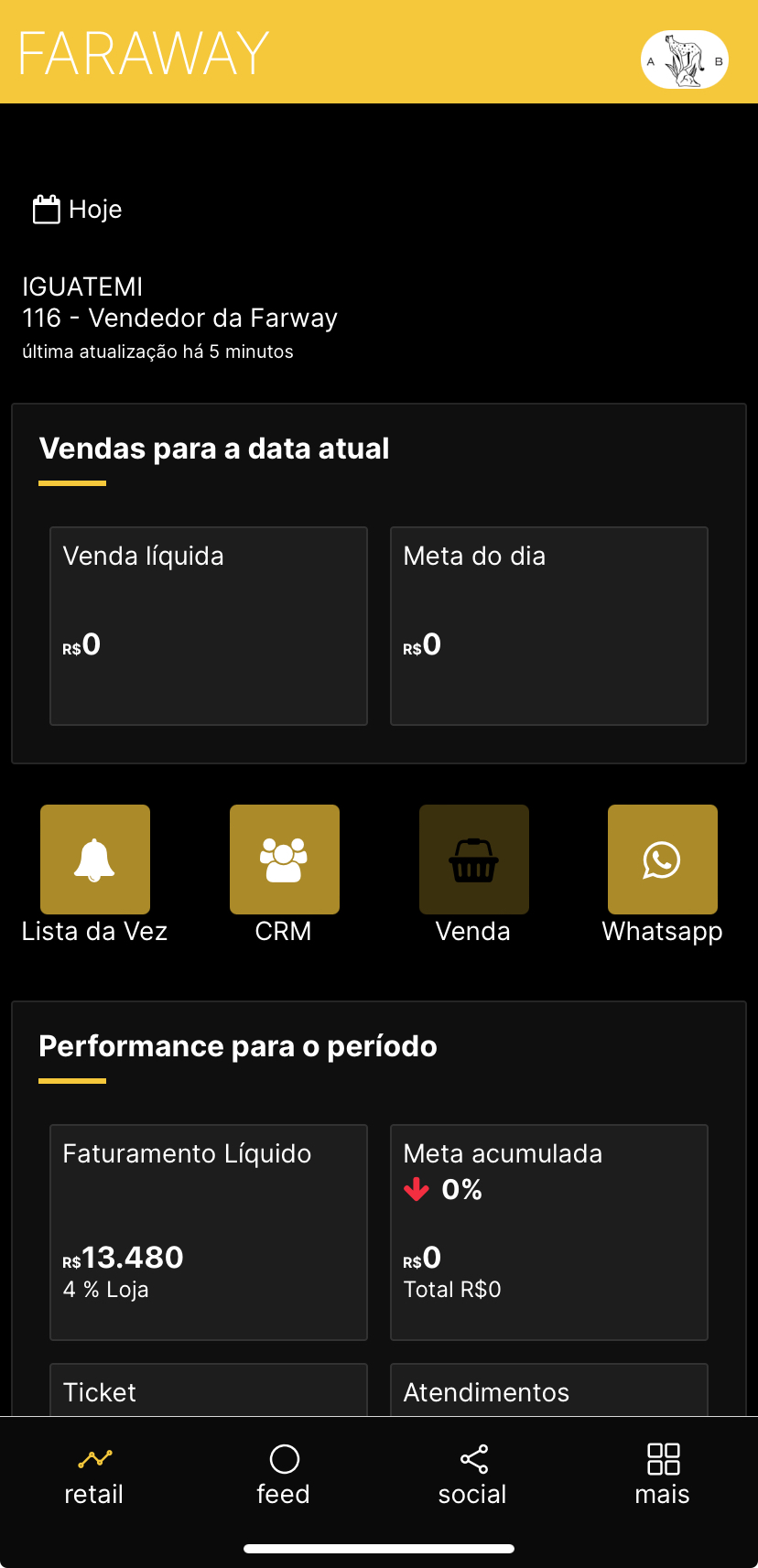Open the mais tab
The width and height of the screenshot is (758, 1568).
coord(662,1476)
